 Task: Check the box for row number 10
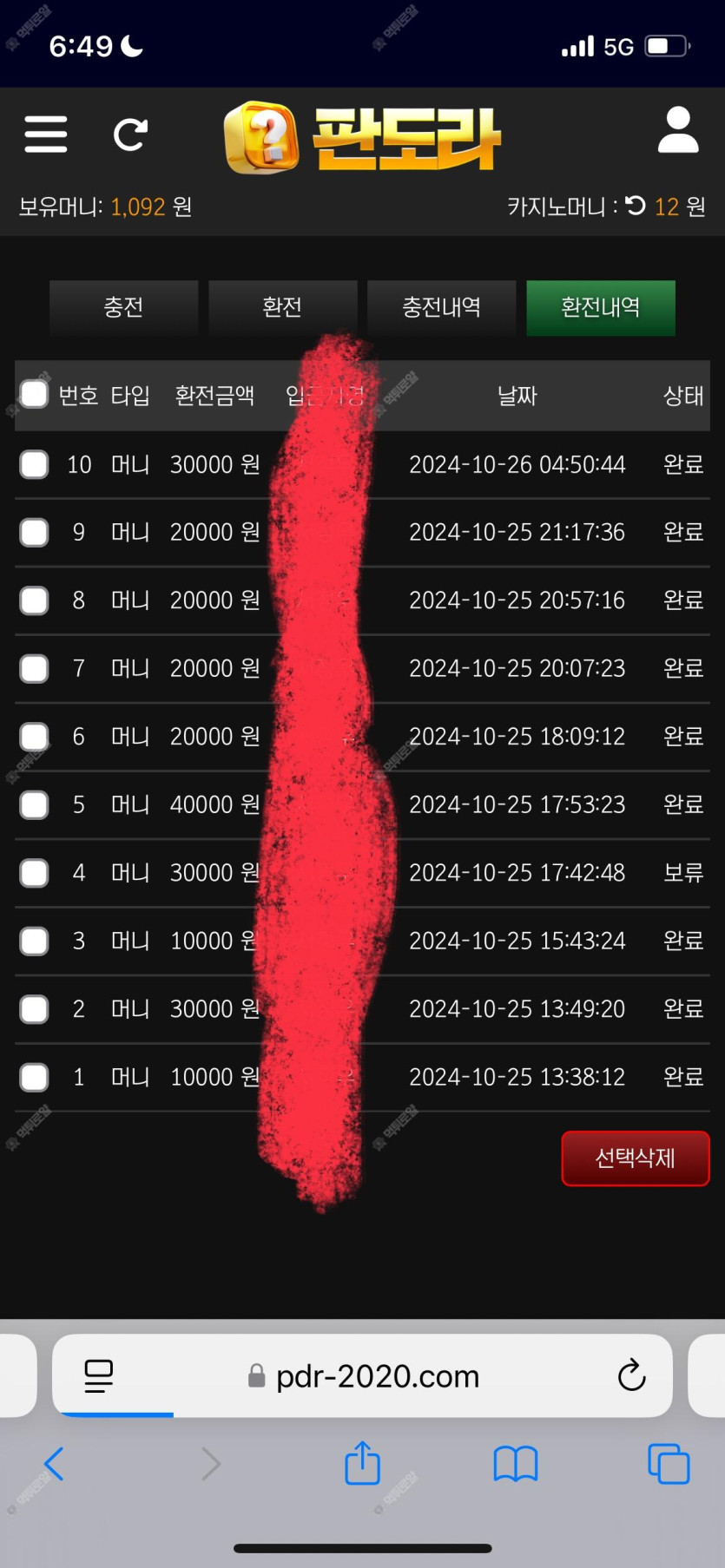(34, 464)
